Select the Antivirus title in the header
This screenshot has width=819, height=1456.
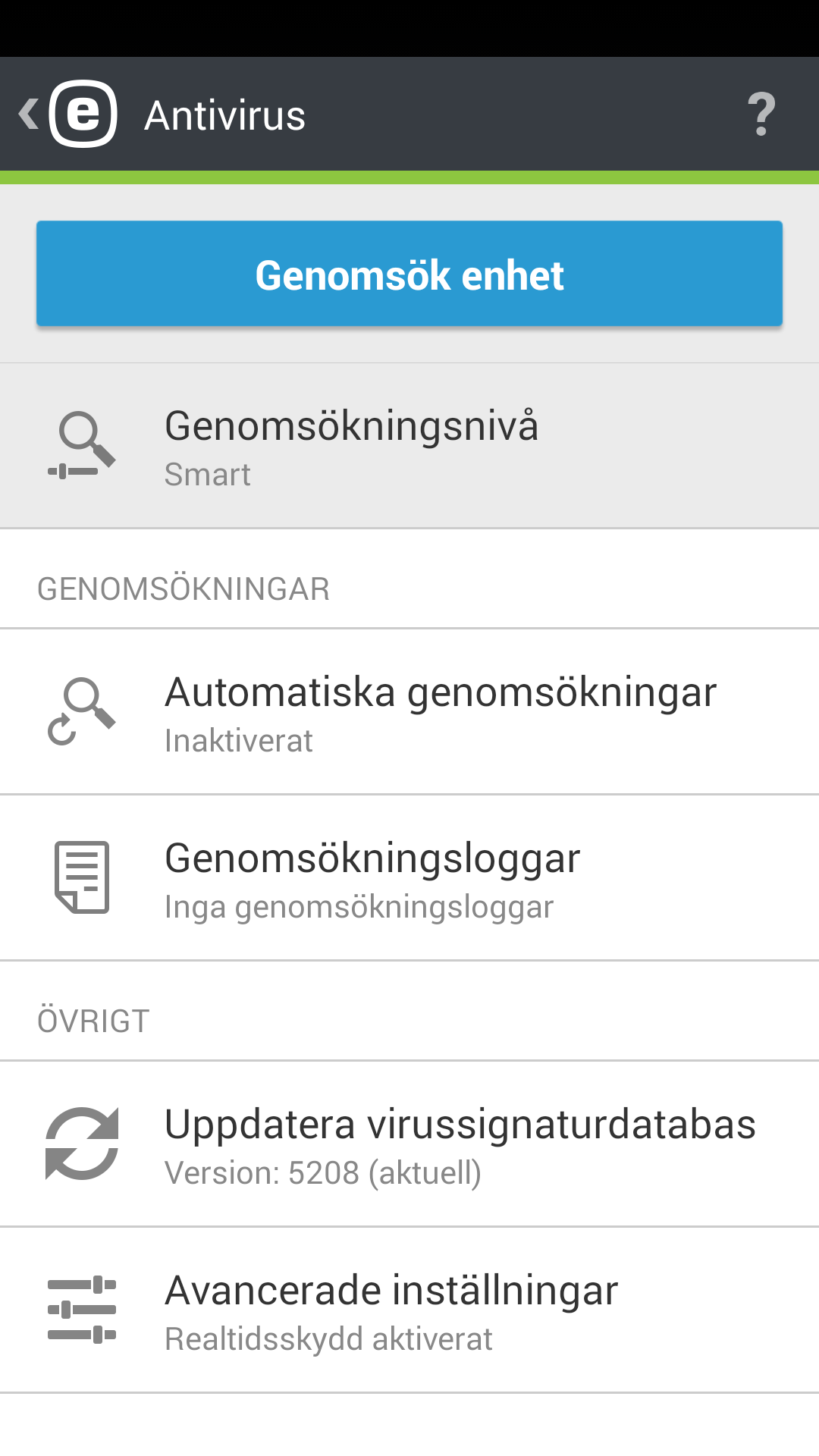[224, 114]
